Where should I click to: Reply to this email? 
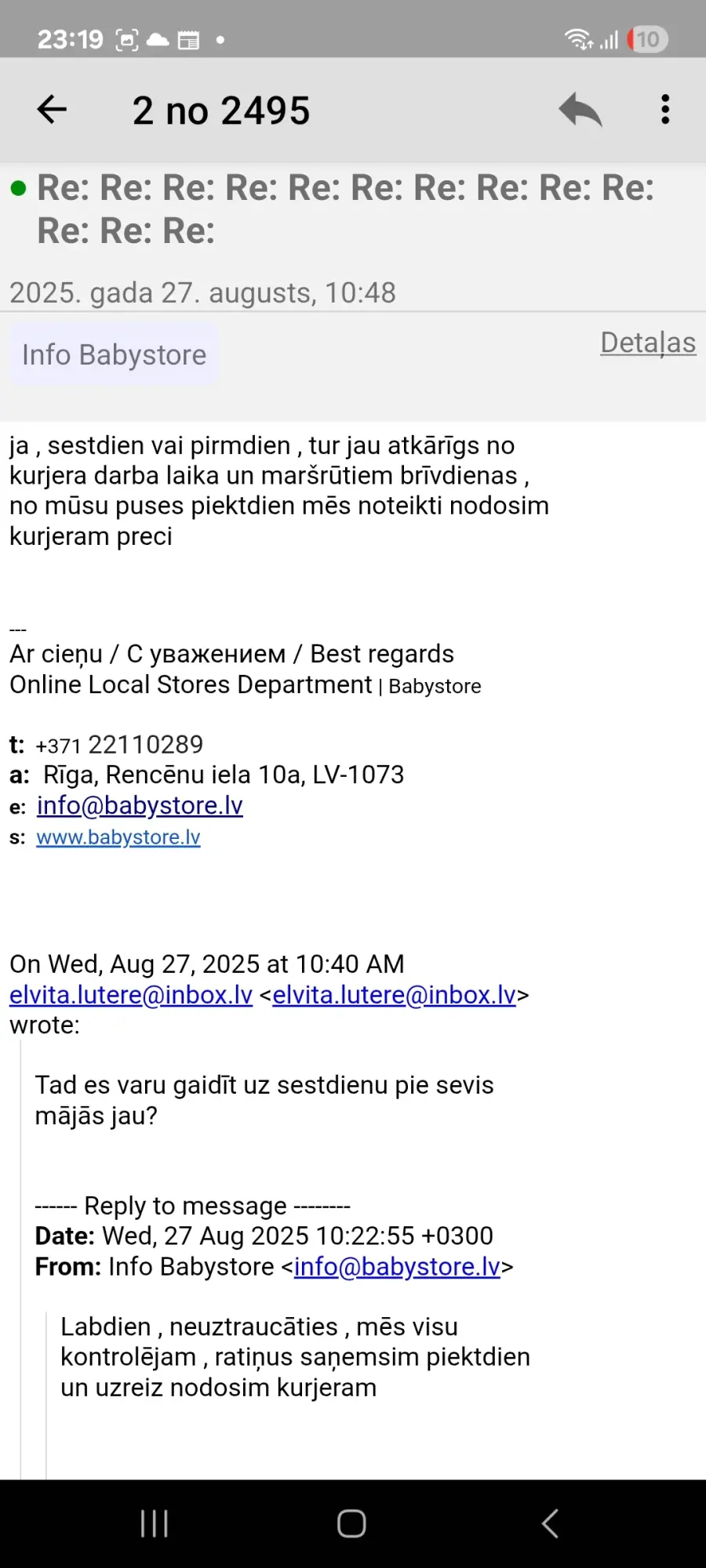tap(580, 110)
